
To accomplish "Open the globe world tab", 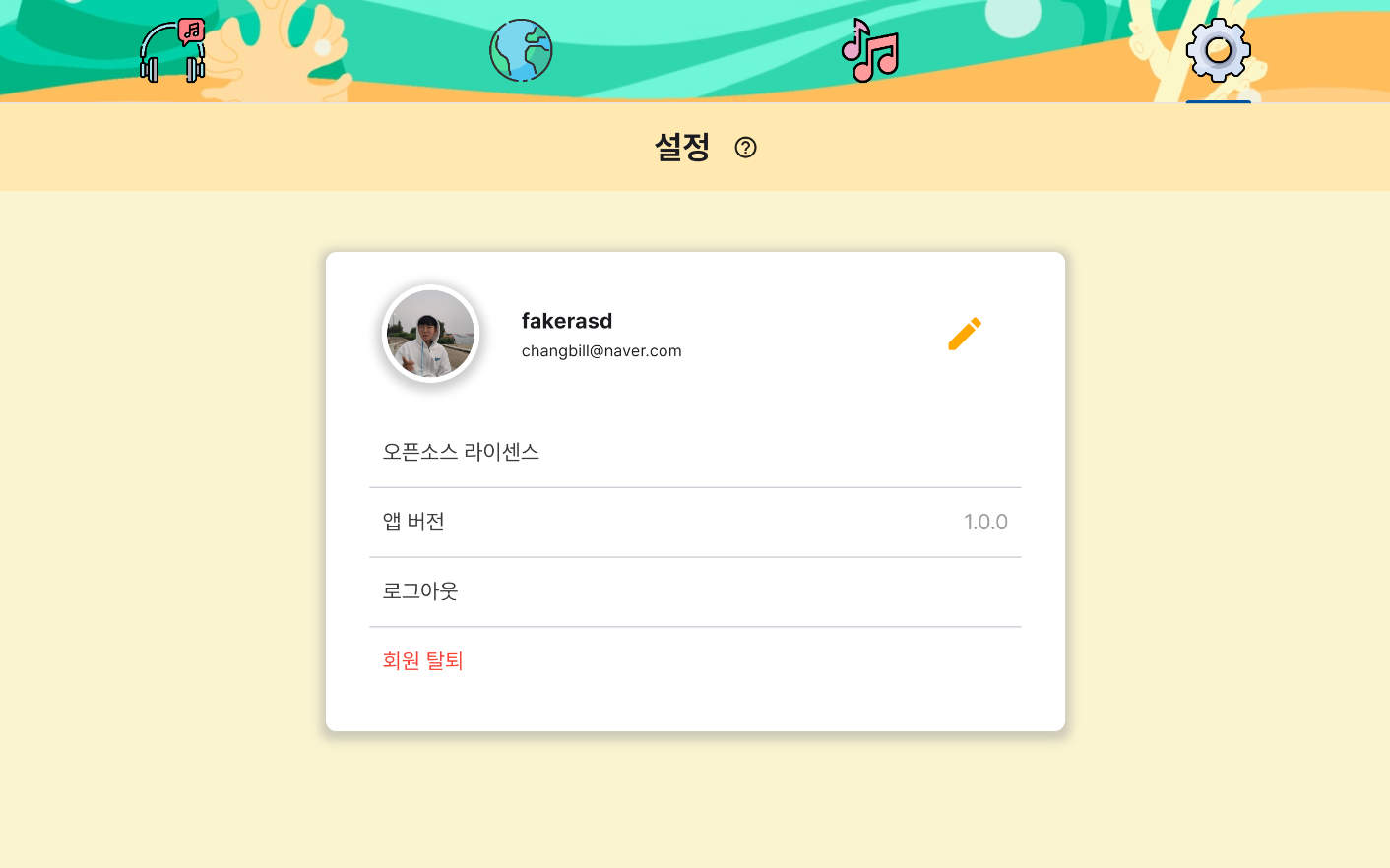I will click(521, 50).
